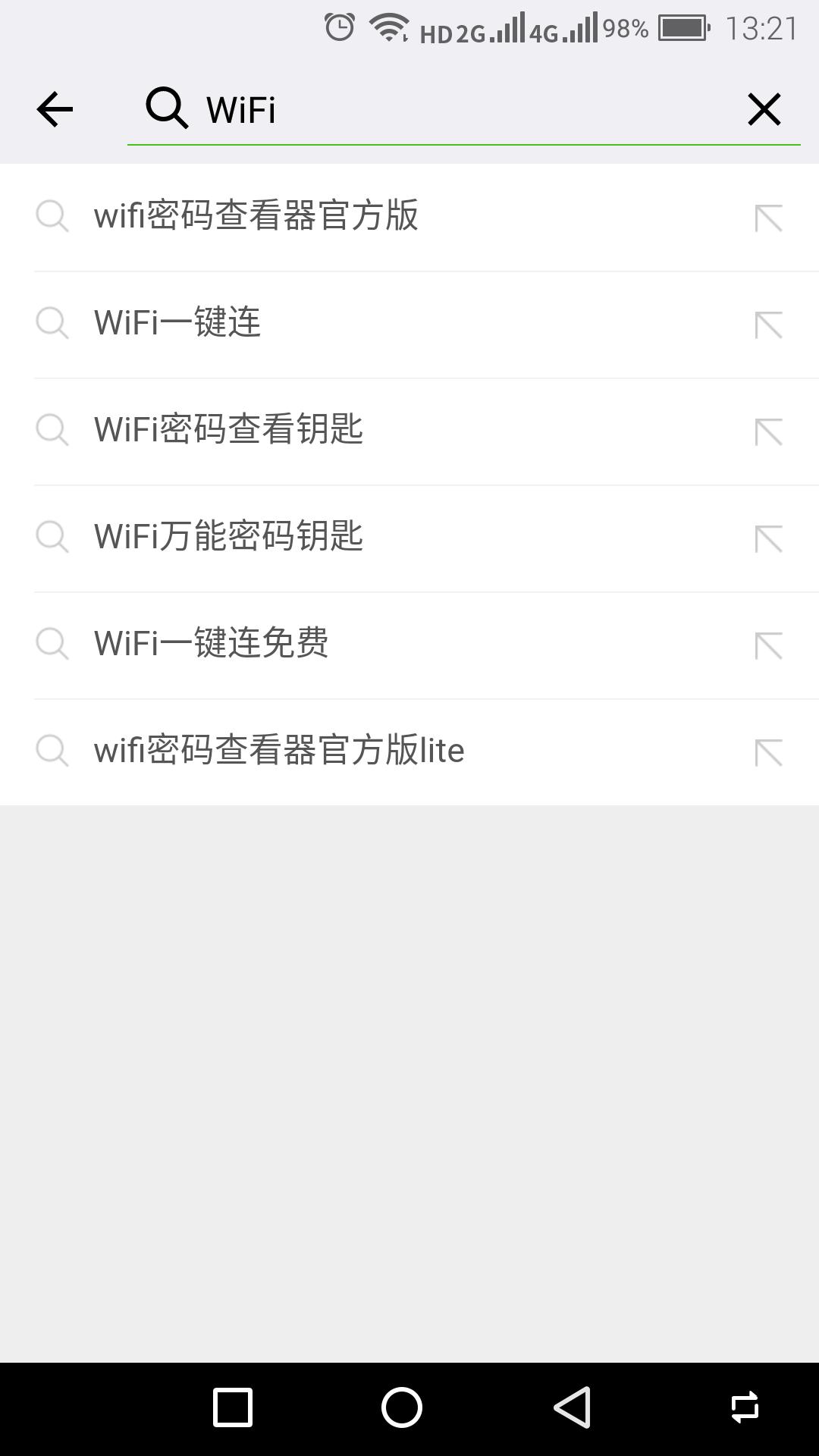Tap the insert arrow beside WiFi一键连免费
The width and height of the screenshot is (819, 1456).
(x=768, y=645)
